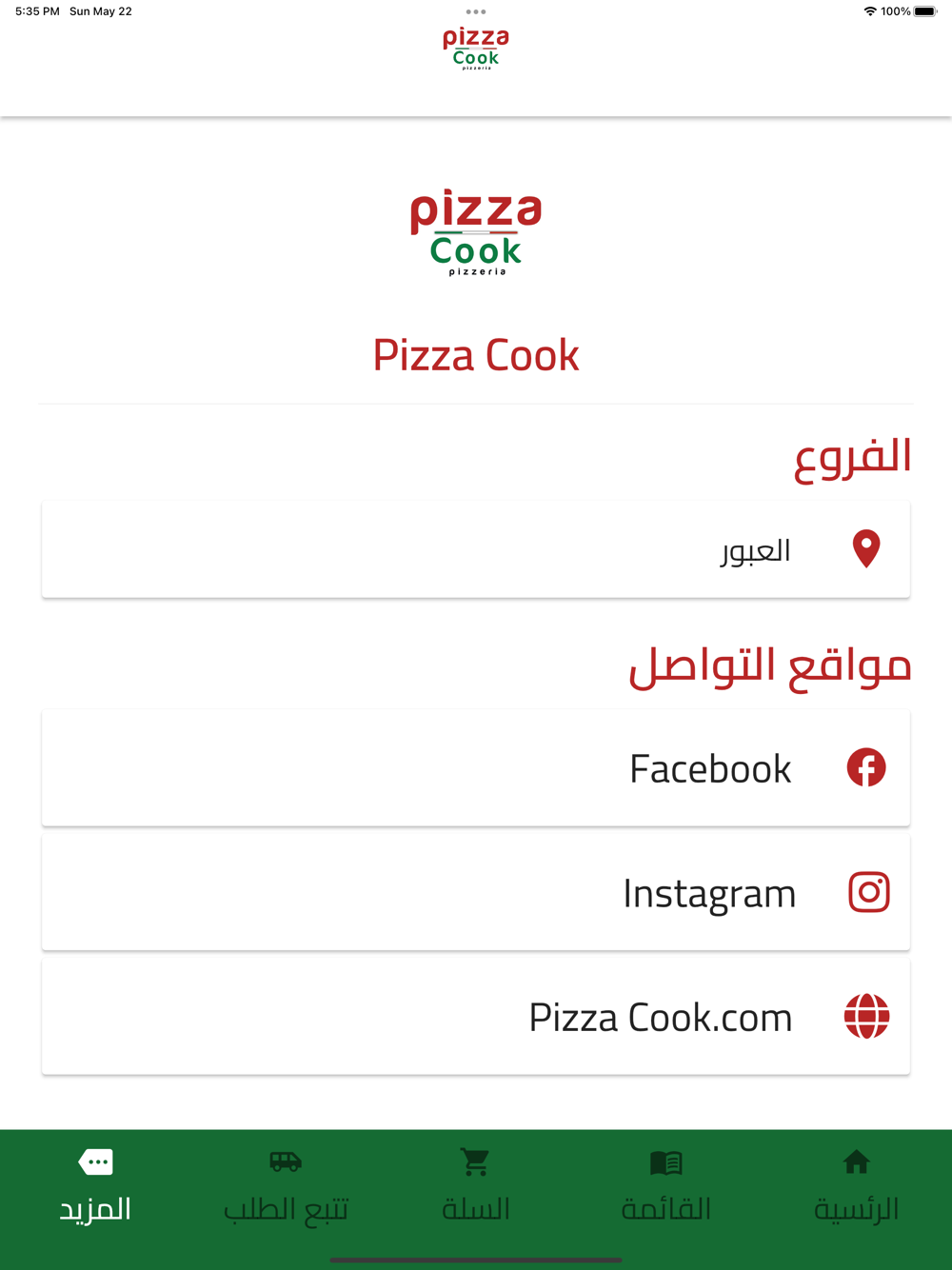The image size is (952, 1270).
Task: Go to the القائمة menu tab
Action: coord(665,1186)
